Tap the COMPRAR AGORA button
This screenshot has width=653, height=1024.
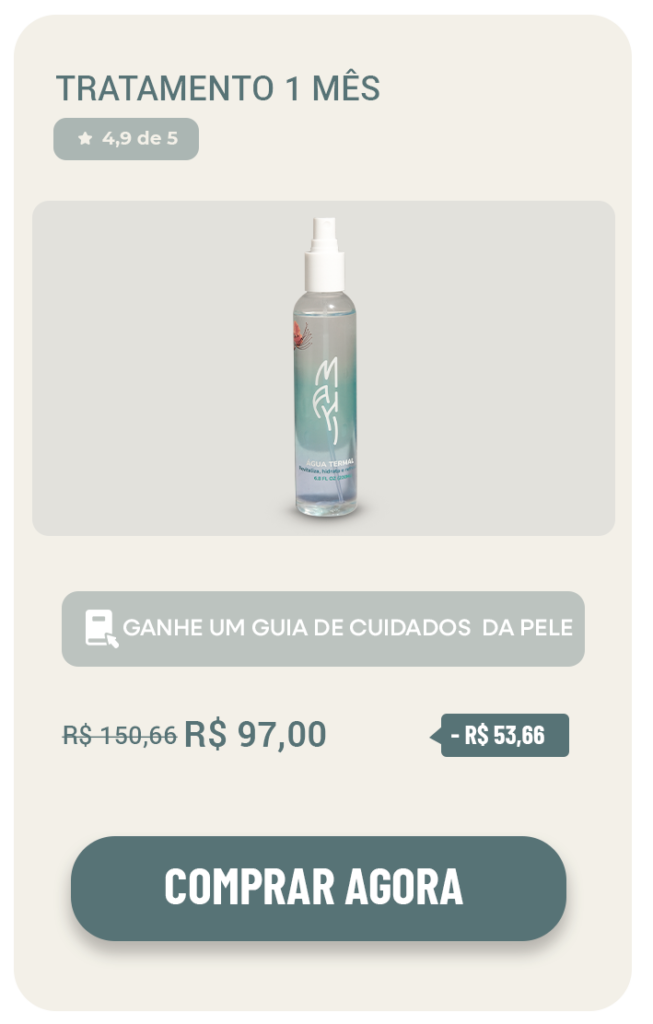[318, 888]
